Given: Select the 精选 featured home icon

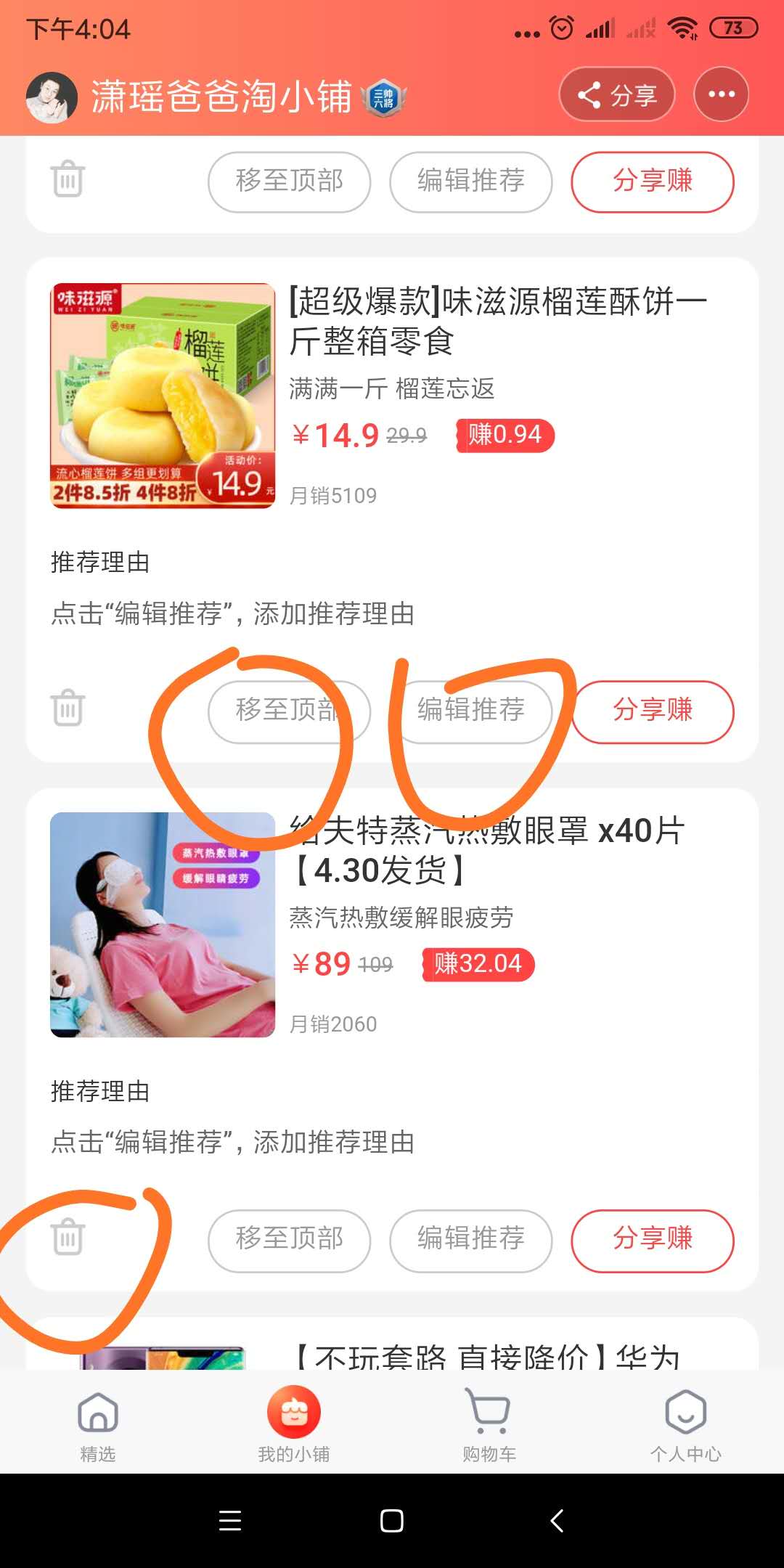Looking at the screenshot, I should [98, 1413].
